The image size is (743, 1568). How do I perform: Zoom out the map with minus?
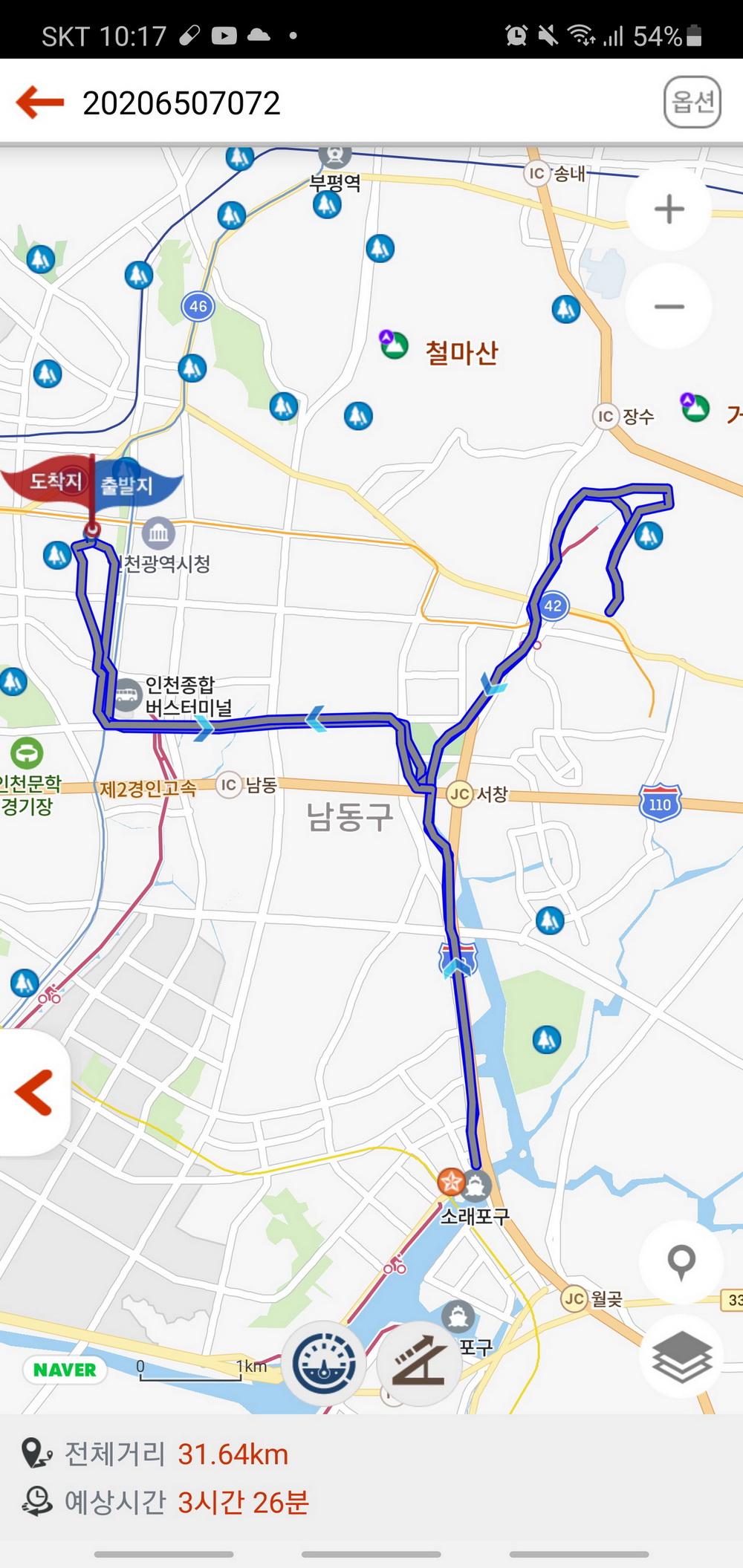pyautogui.click(x=669, y=306)
